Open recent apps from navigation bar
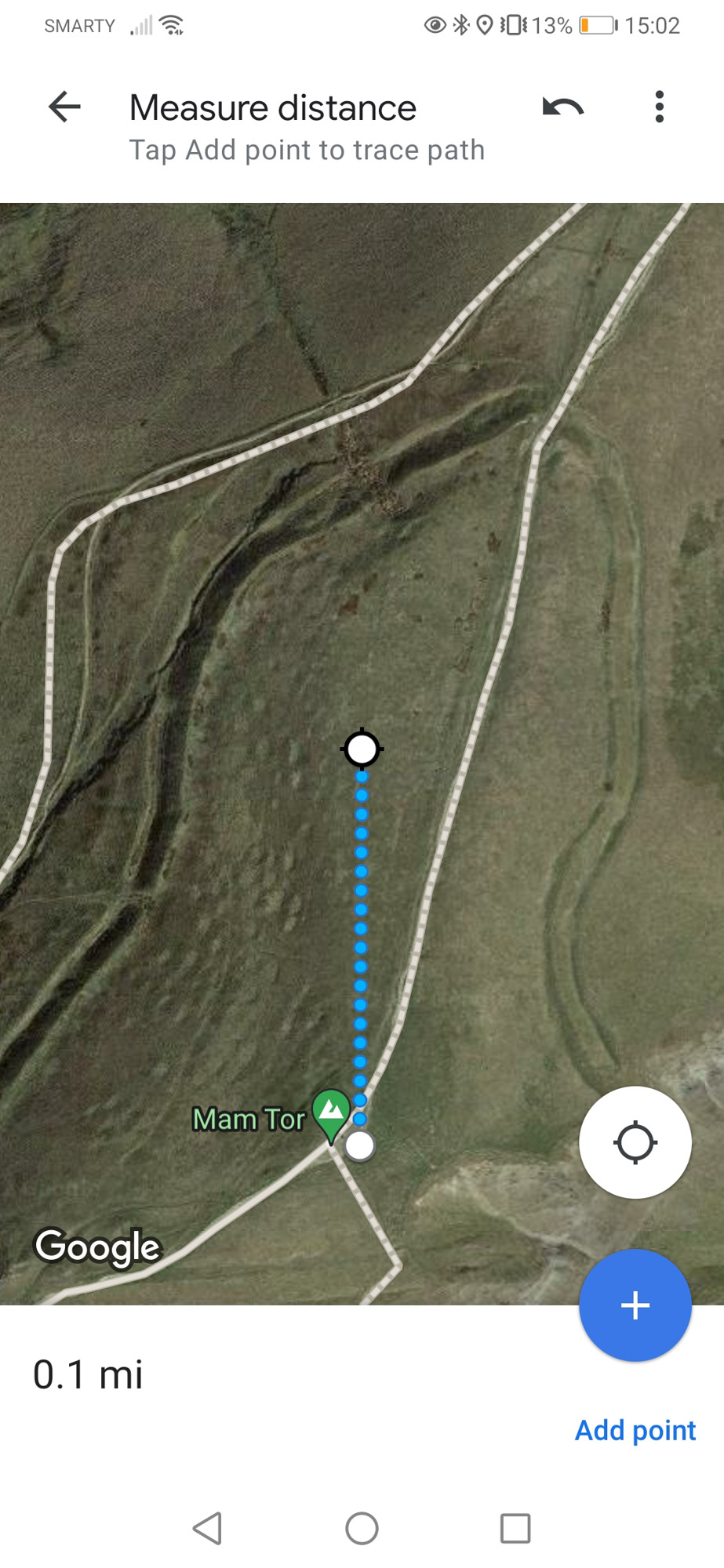This screenshot has height=1568, width=724. 515,1528
